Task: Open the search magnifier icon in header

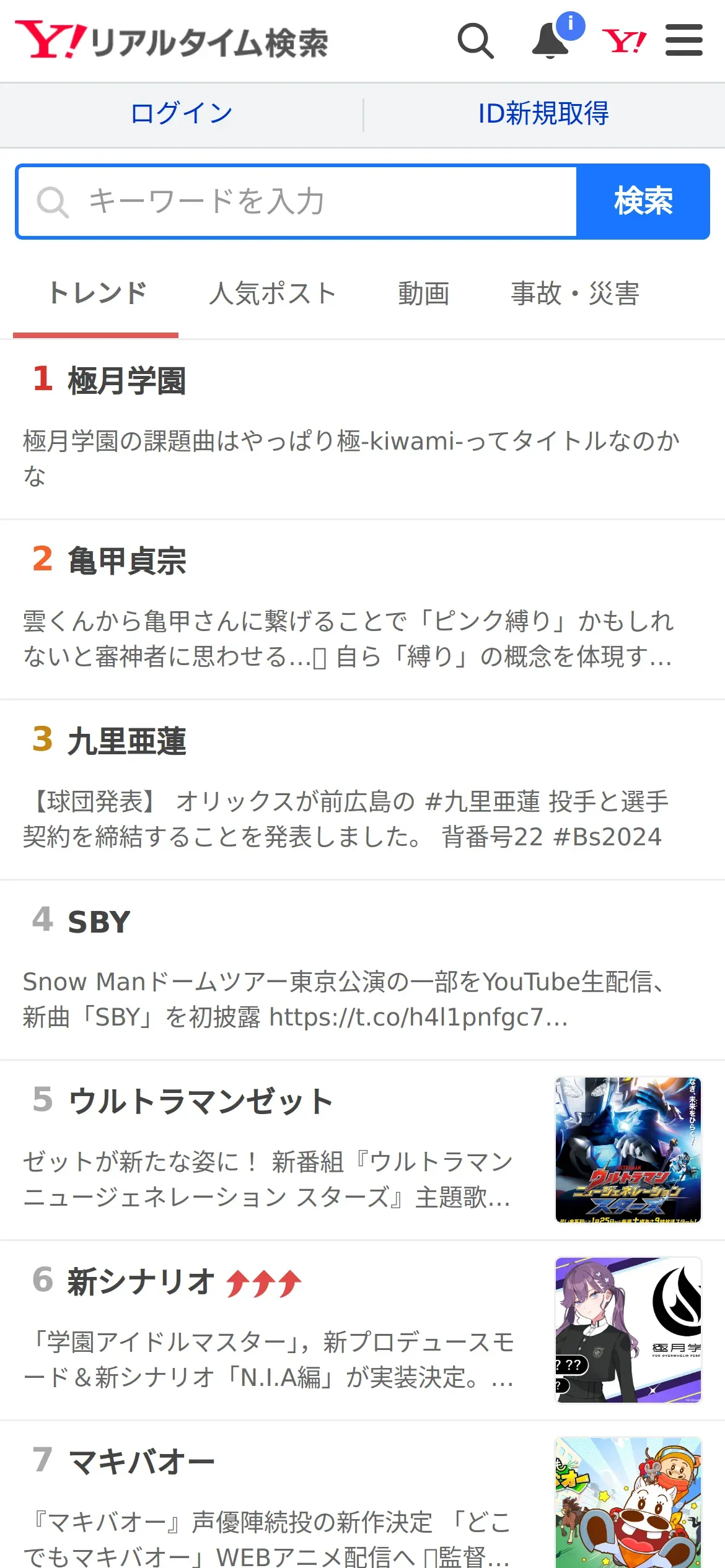Action: tap(476, 41)
